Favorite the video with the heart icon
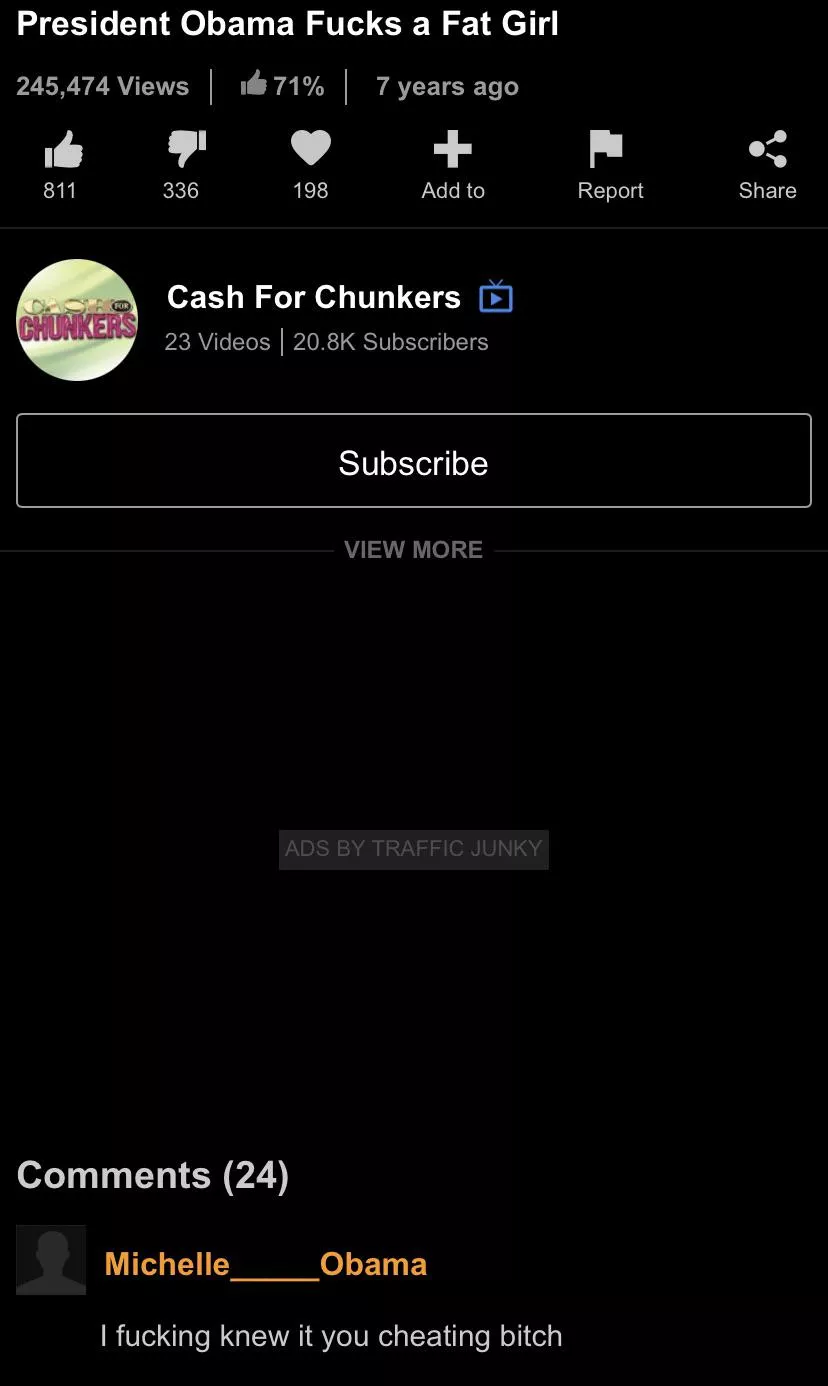 [310, 150]
